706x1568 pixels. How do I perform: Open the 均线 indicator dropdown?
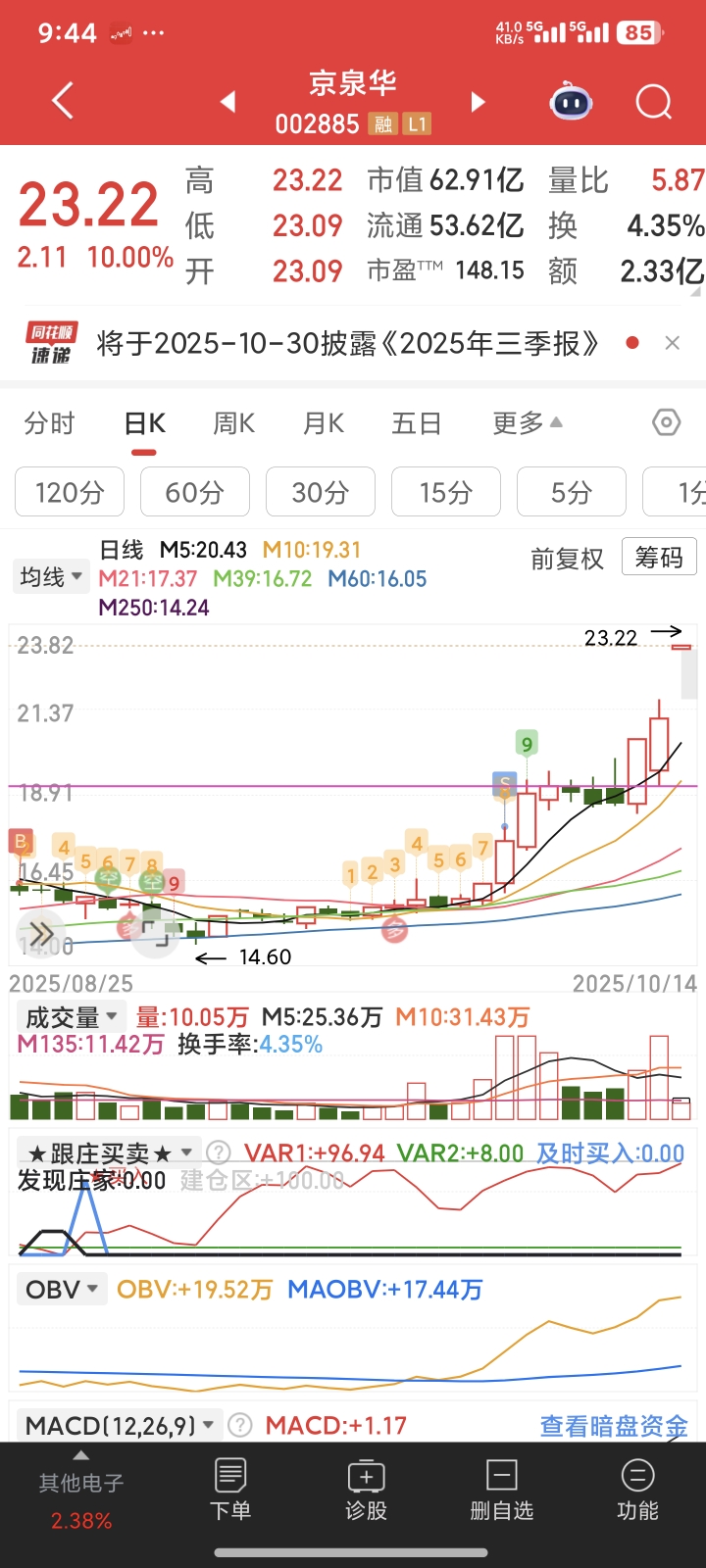(50, 576)
